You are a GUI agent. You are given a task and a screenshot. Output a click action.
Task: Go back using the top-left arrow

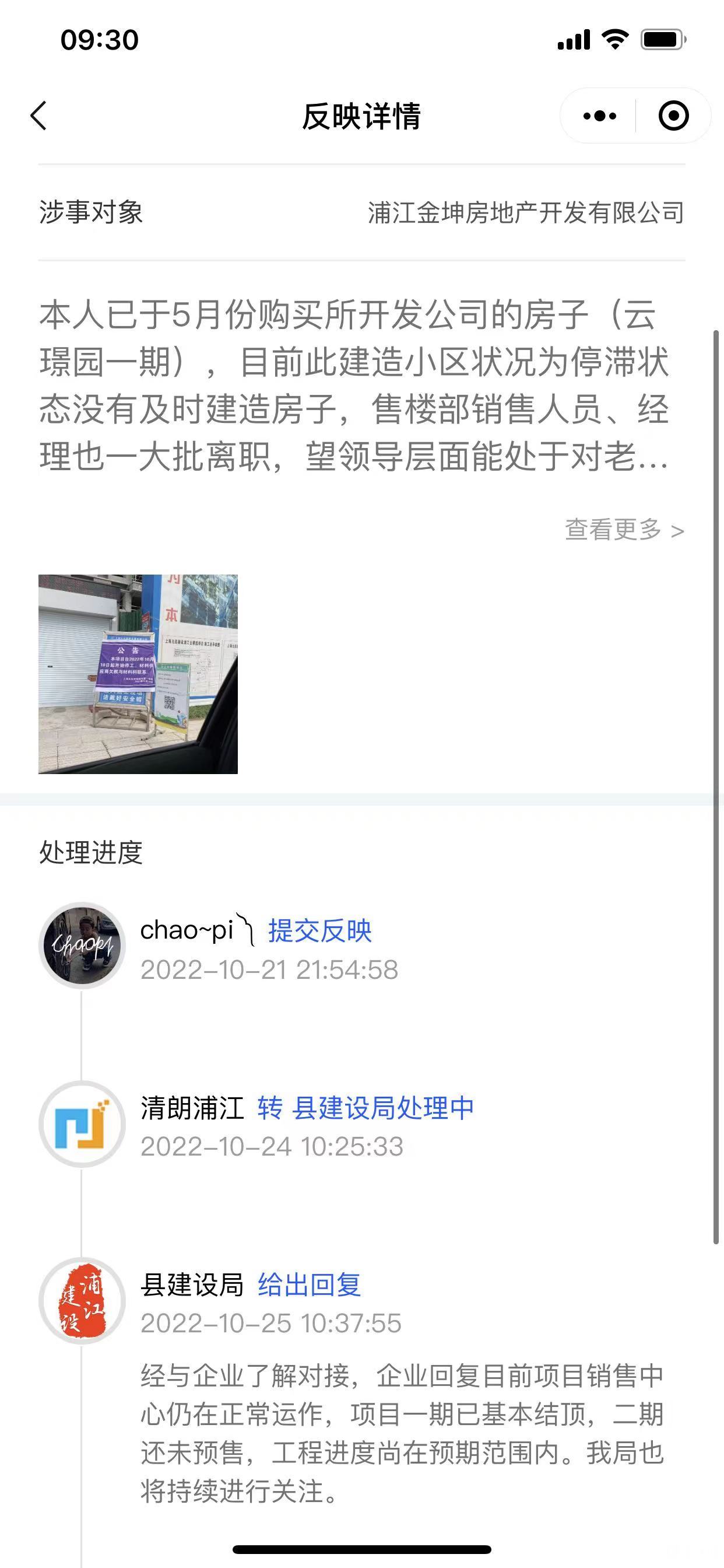(39, 116)
